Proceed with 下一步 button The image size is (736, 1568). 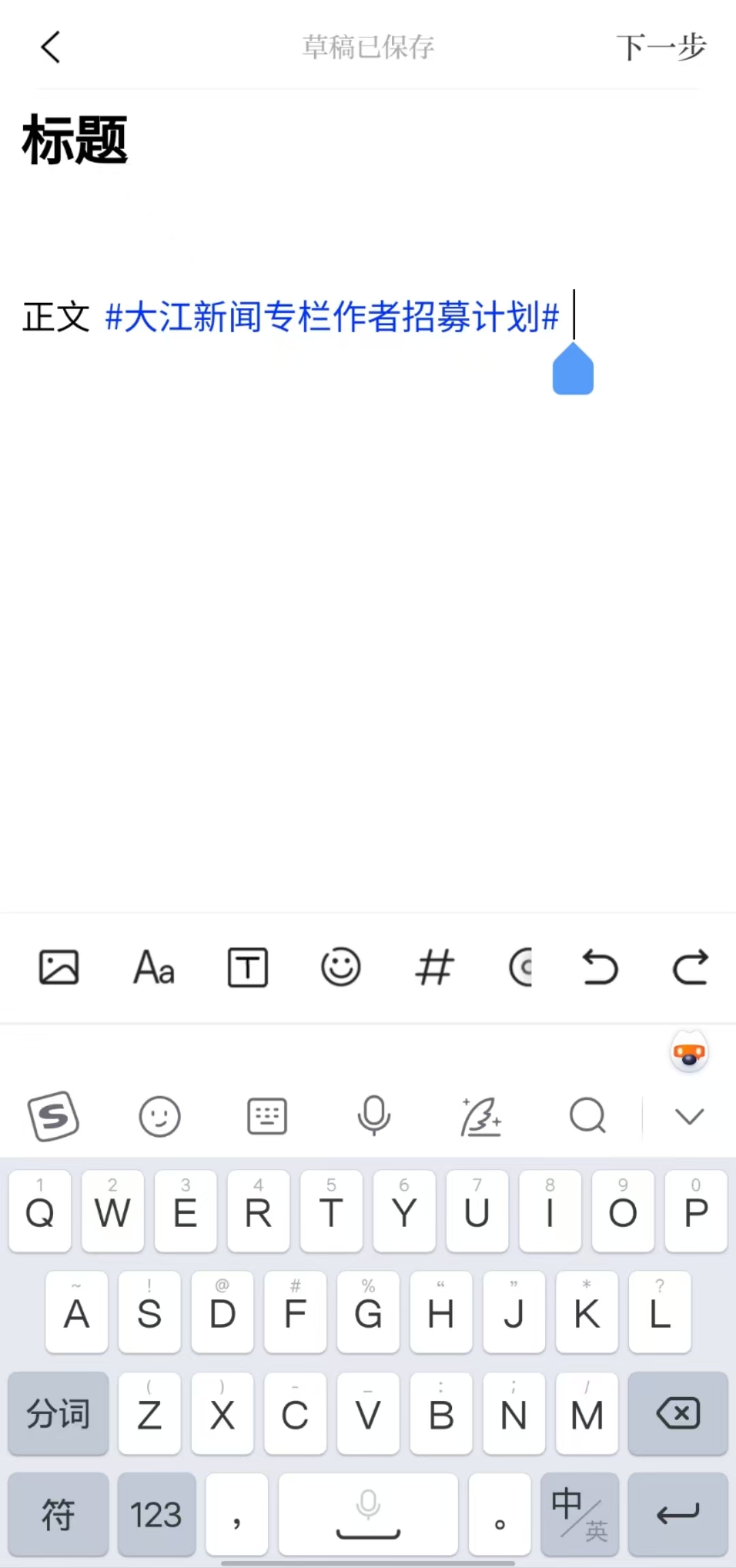click(x=660, y=48)
